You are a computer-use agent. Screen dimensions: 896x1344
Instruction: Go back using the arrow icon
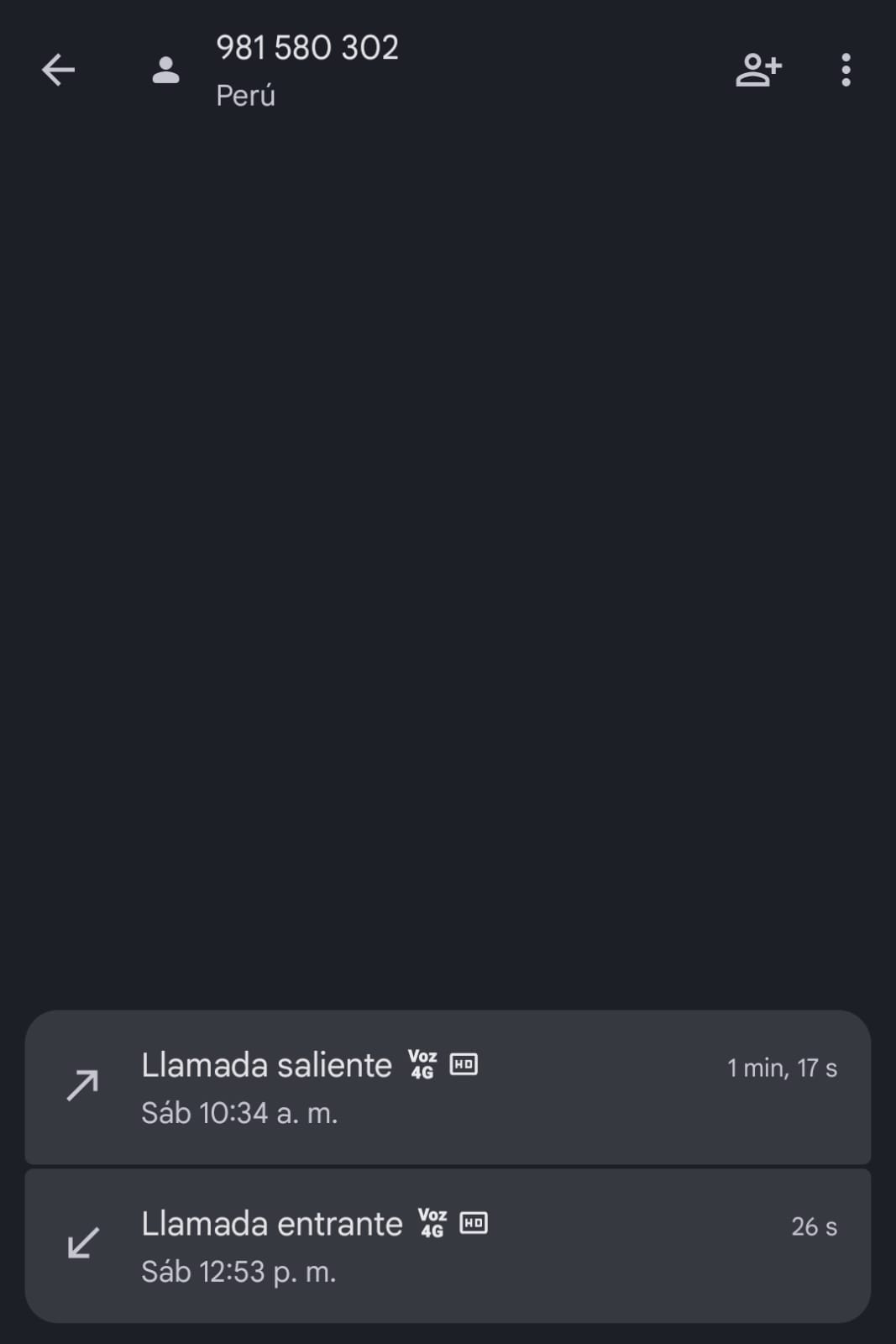pyautogui.click(x=58, y=70)
